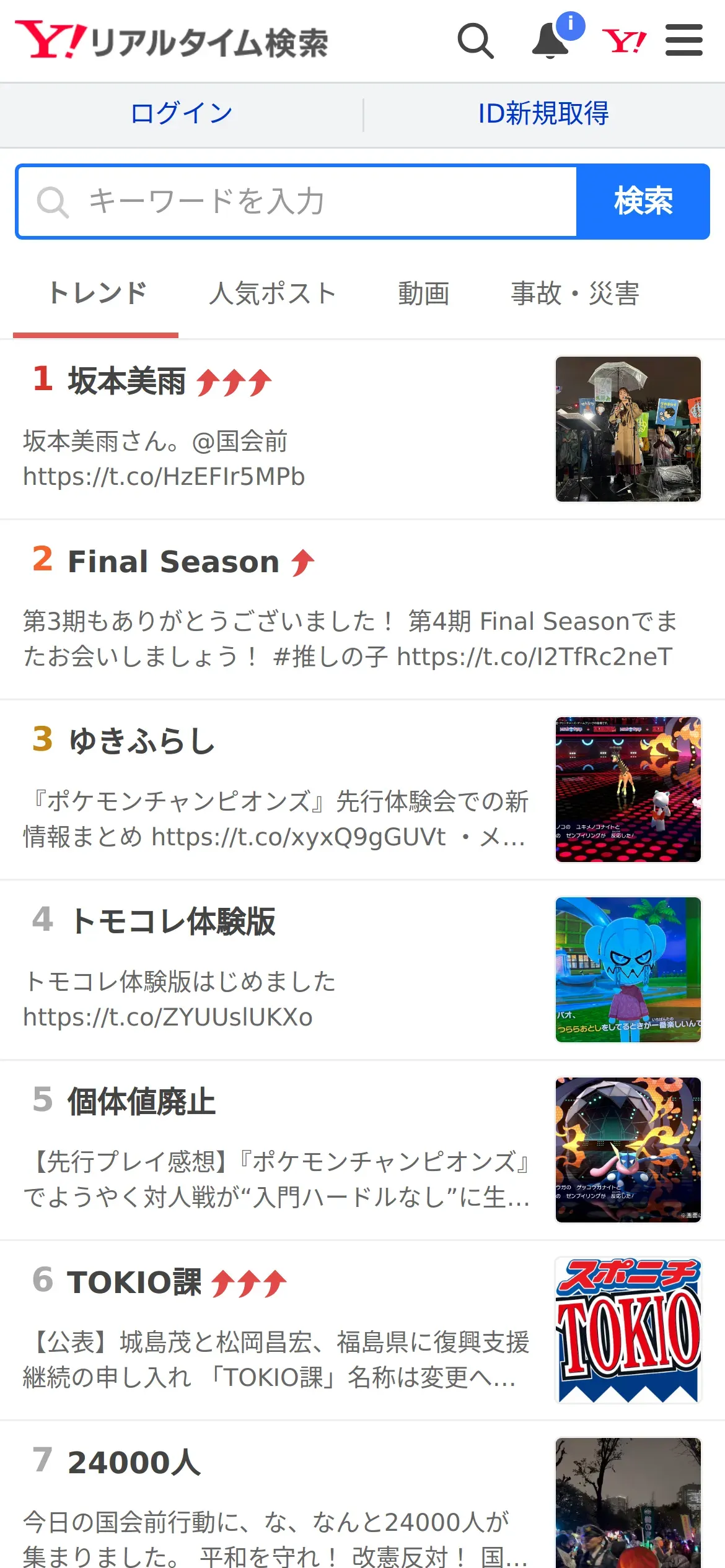725x1568 pixels.
Task: Open trend TOKIO課
Action: coord(134,1281)
